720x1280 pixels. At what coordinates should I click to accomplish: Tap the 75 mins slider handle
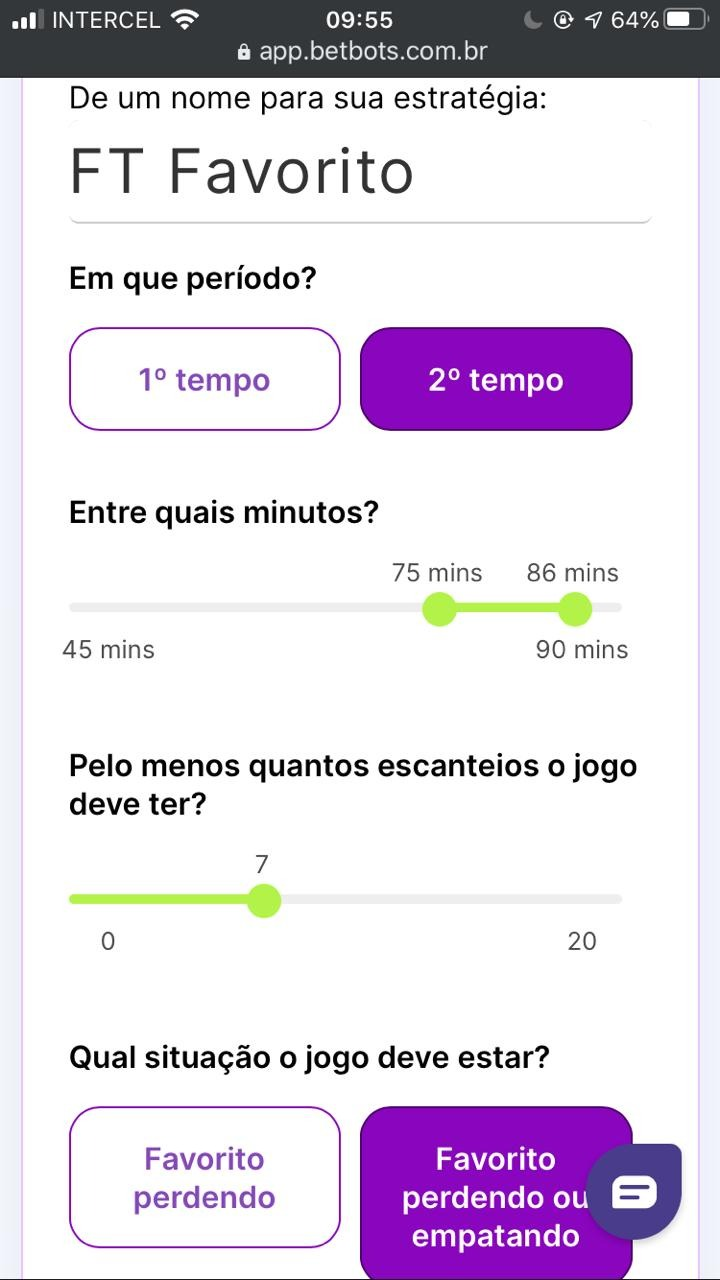pyautogui.click(x=439, y=608)
